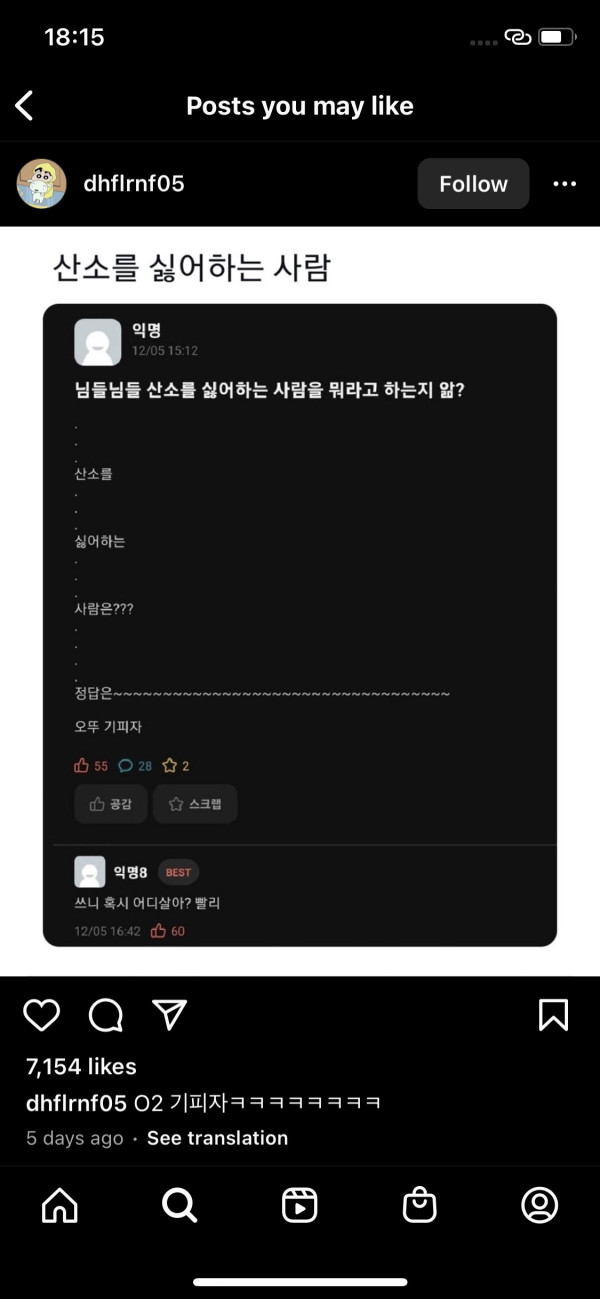Go to the Profile tab
Viewport: 600px width, 1299px height.
click(x=540, y=1206)
